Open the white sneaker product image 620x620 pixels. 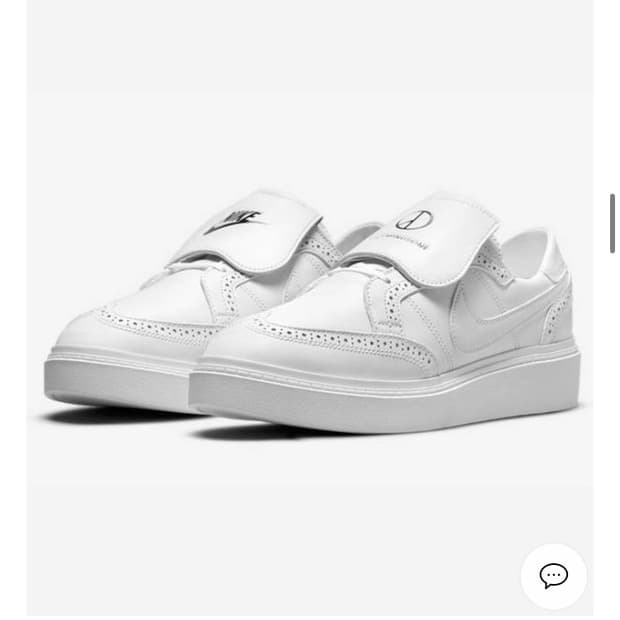[310, 310]
